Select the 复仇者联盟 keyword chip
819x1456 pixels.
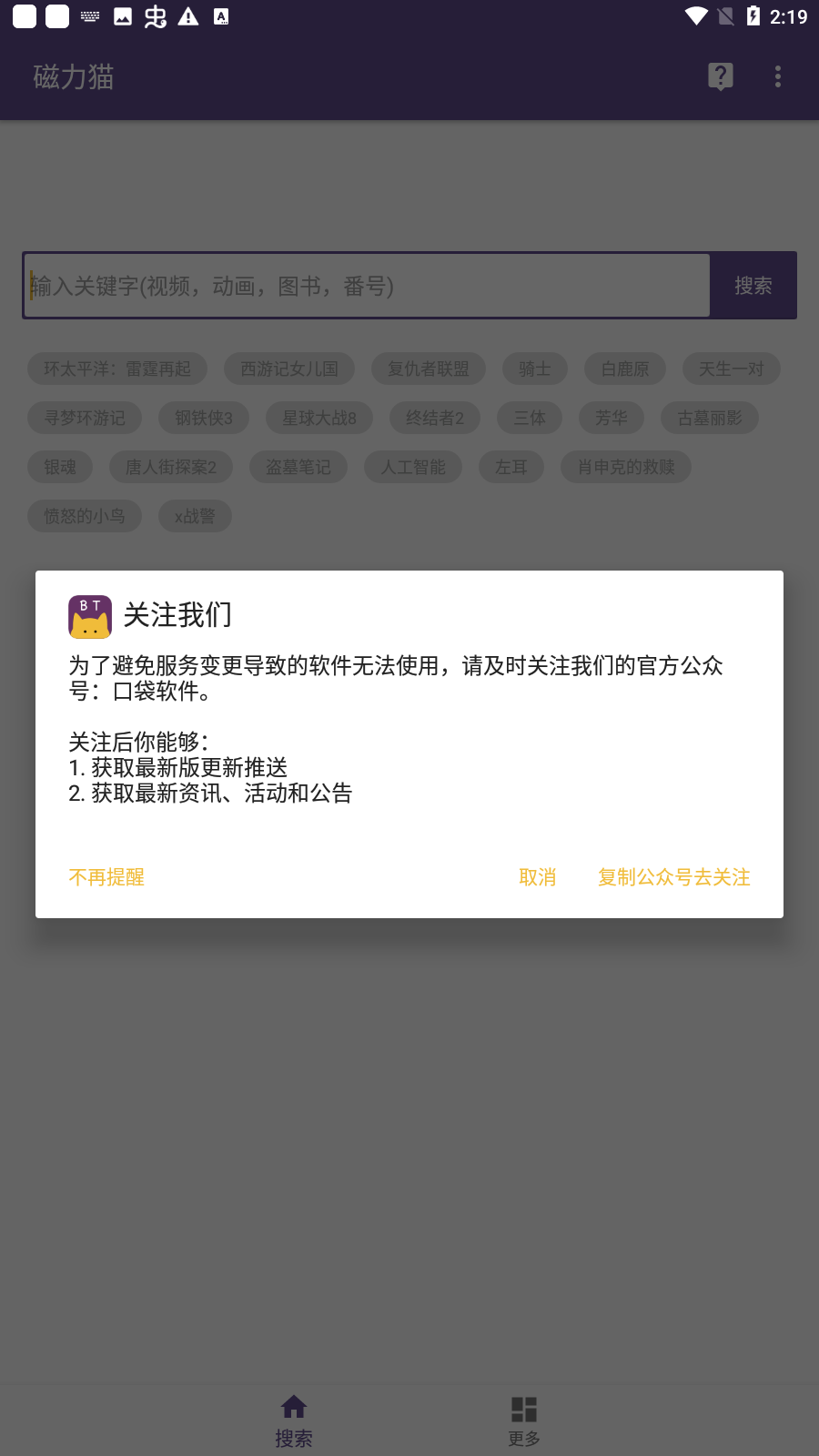pyautogui.click(x=428, y=369)
